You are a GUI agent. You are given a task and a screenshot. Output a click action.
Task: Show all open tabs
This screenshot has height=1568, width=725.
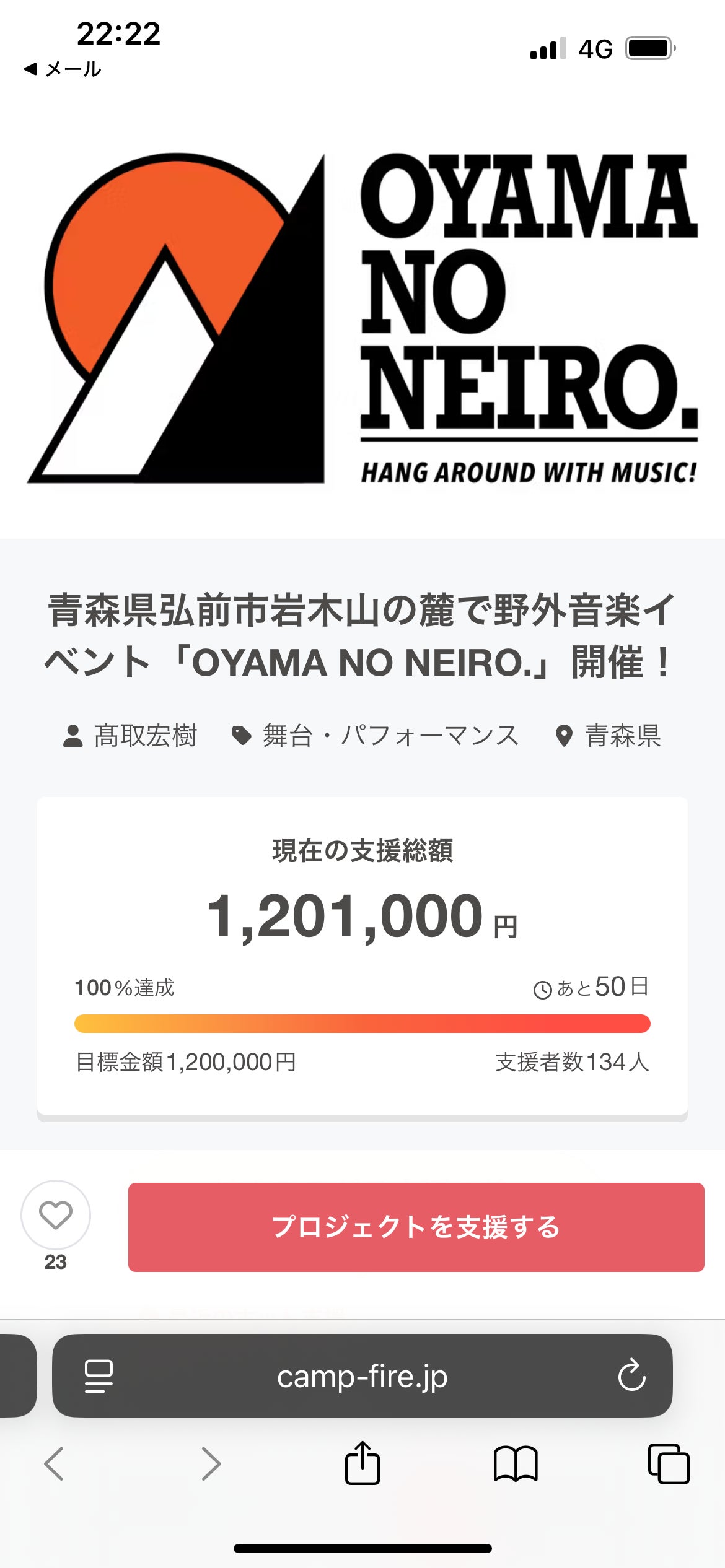pos(668,1464)
